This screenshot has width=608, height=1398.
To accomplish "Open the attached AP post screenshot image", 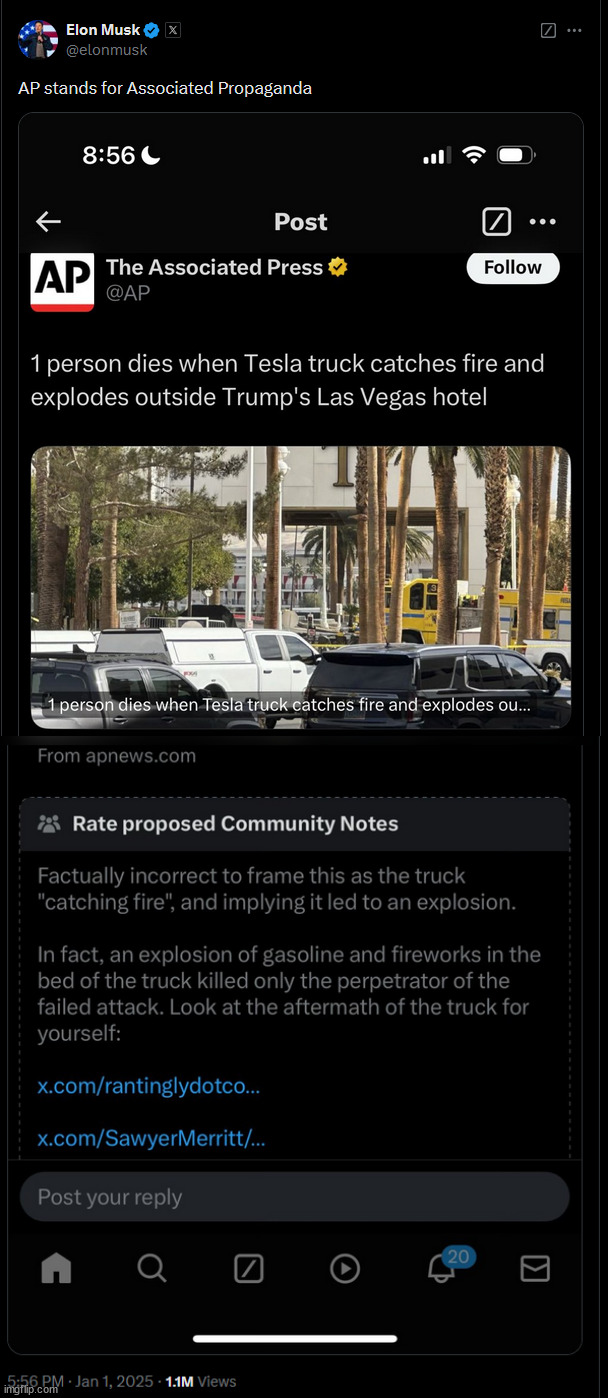I will [x=300, y=640].
